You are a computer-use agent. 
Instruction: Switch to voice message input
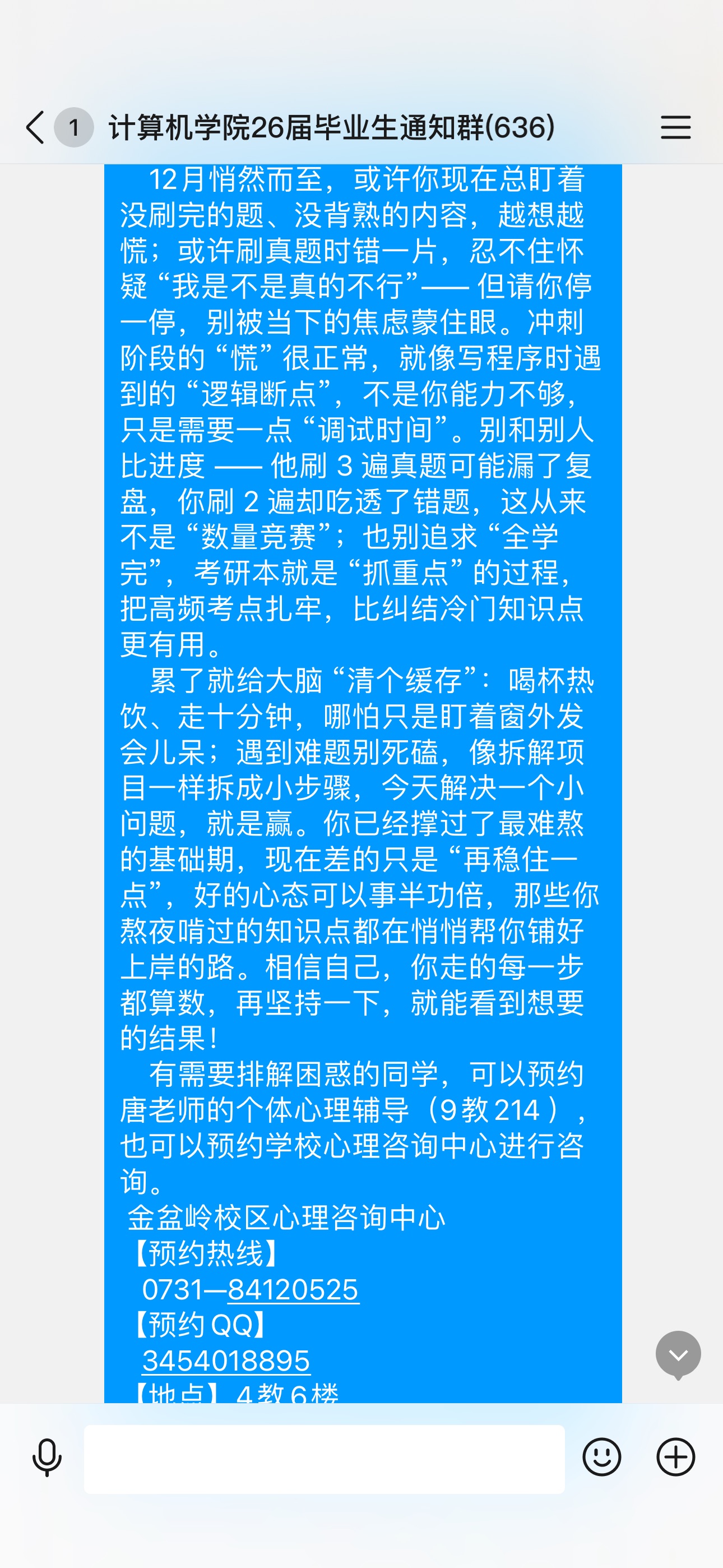(47, 1458)
